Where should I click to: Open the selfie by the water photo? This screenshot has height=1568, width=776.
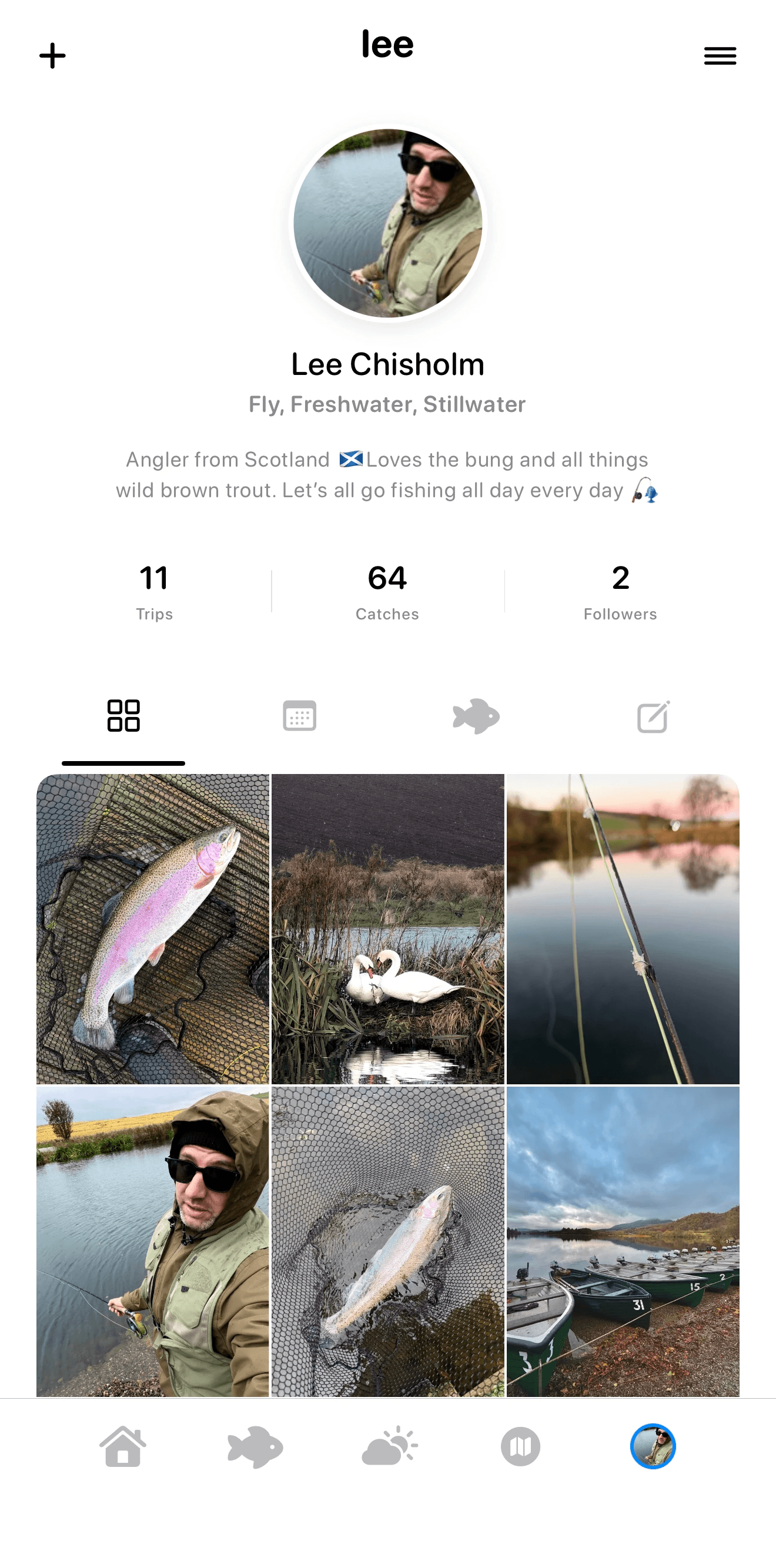pos(153,1242)
